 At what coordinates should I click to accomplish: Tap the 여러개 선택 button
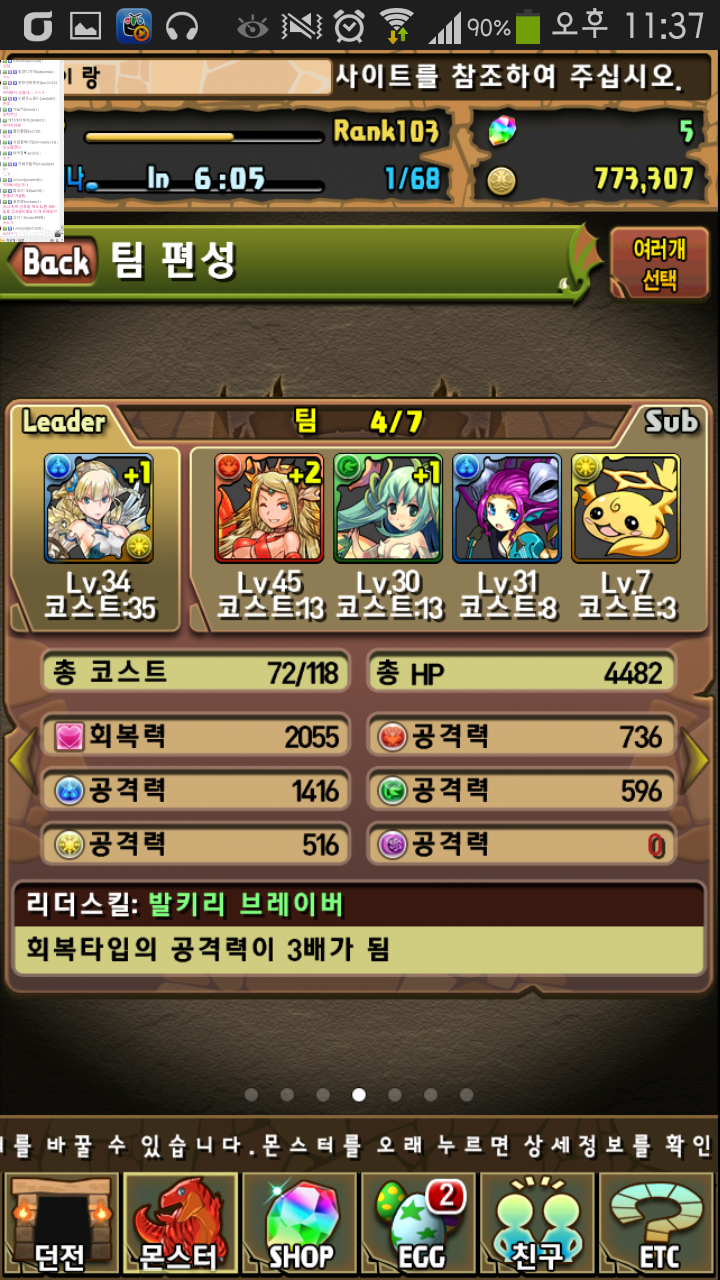[x=659, y=264]
